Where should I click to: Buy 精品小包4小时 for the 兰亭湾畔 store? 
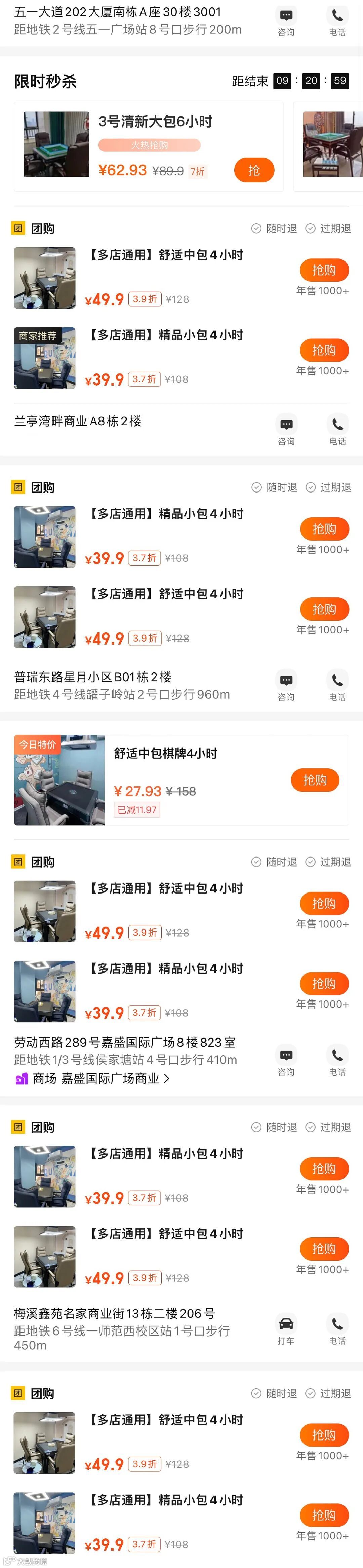click(324, 350)
